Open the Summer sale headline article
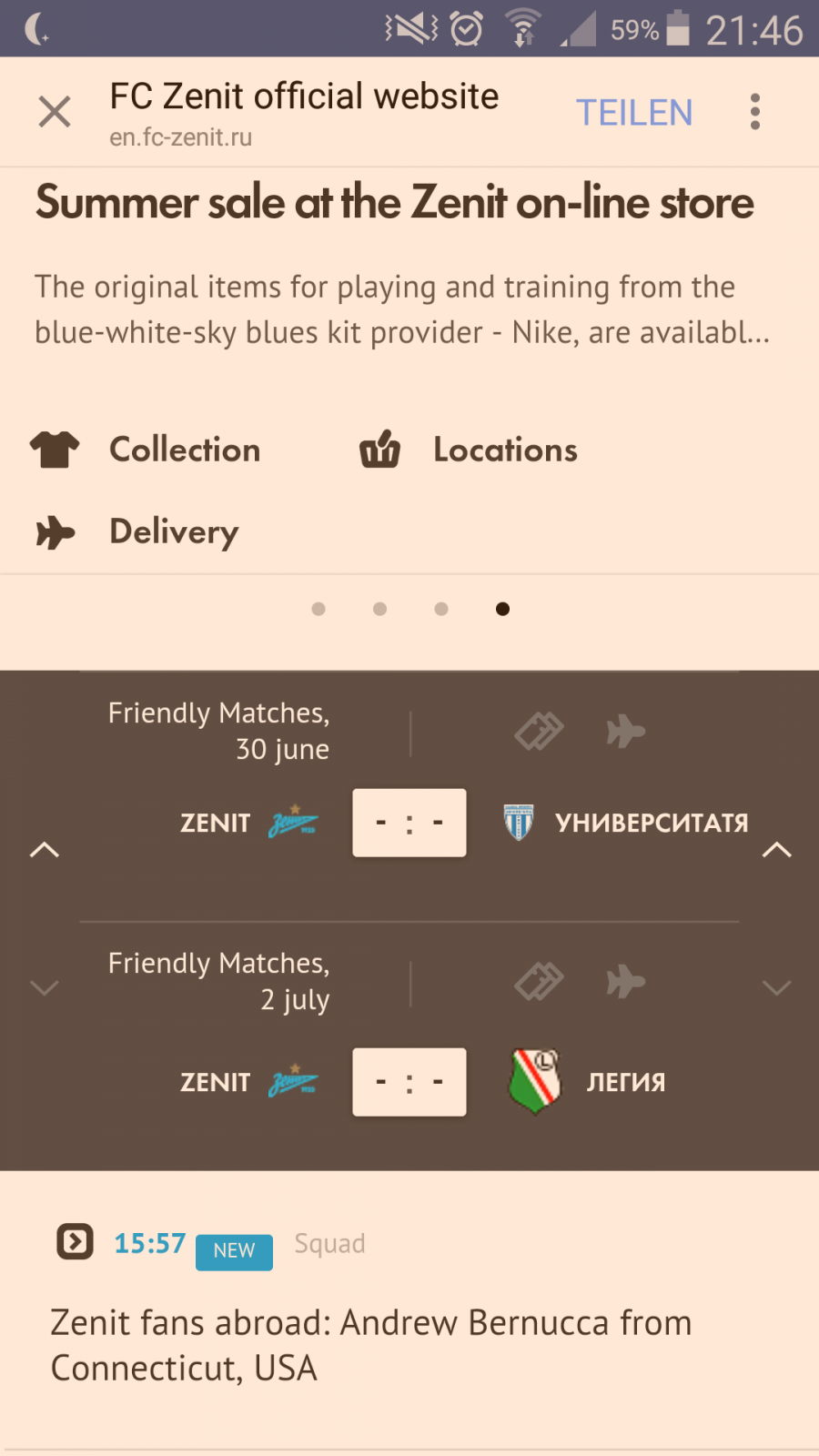The width and height of the screenshot is (819, 1456). (395, 202)
